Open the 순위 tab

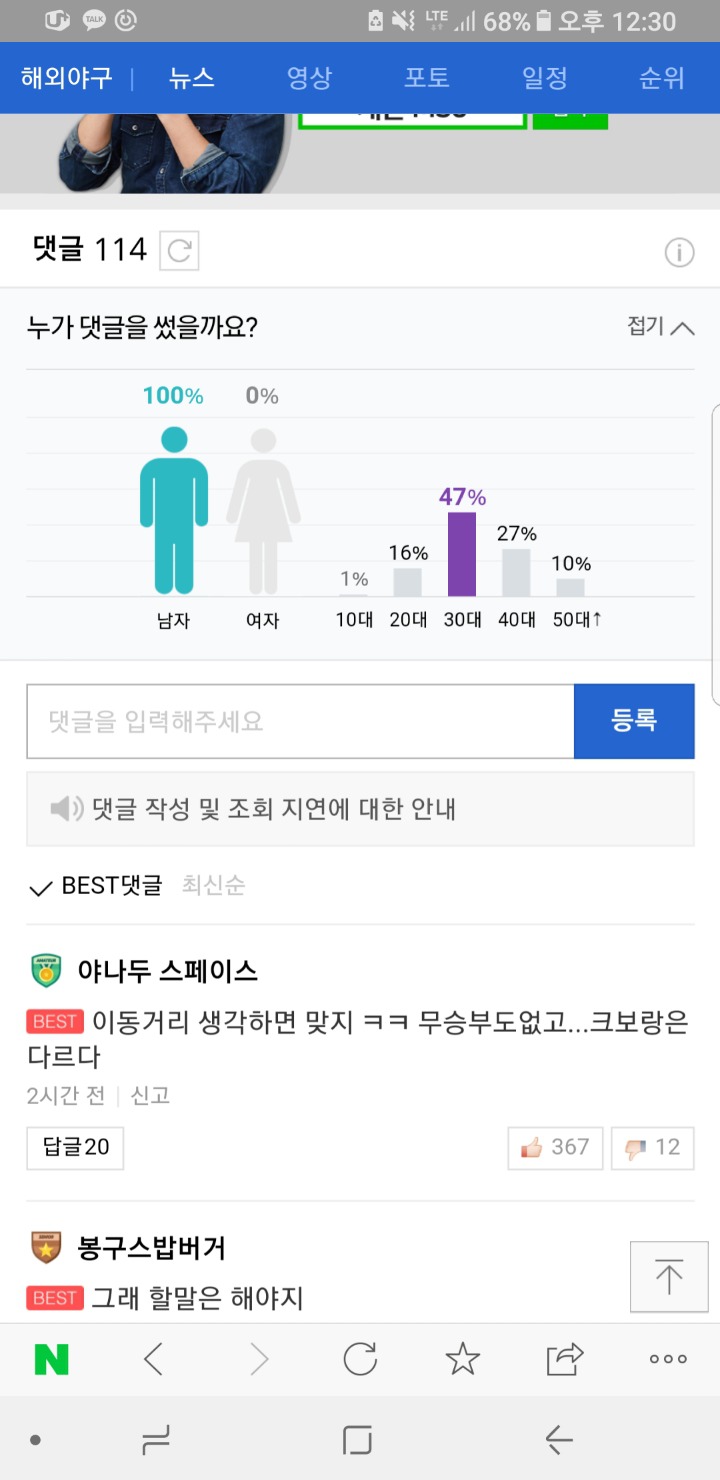[662, 78]
